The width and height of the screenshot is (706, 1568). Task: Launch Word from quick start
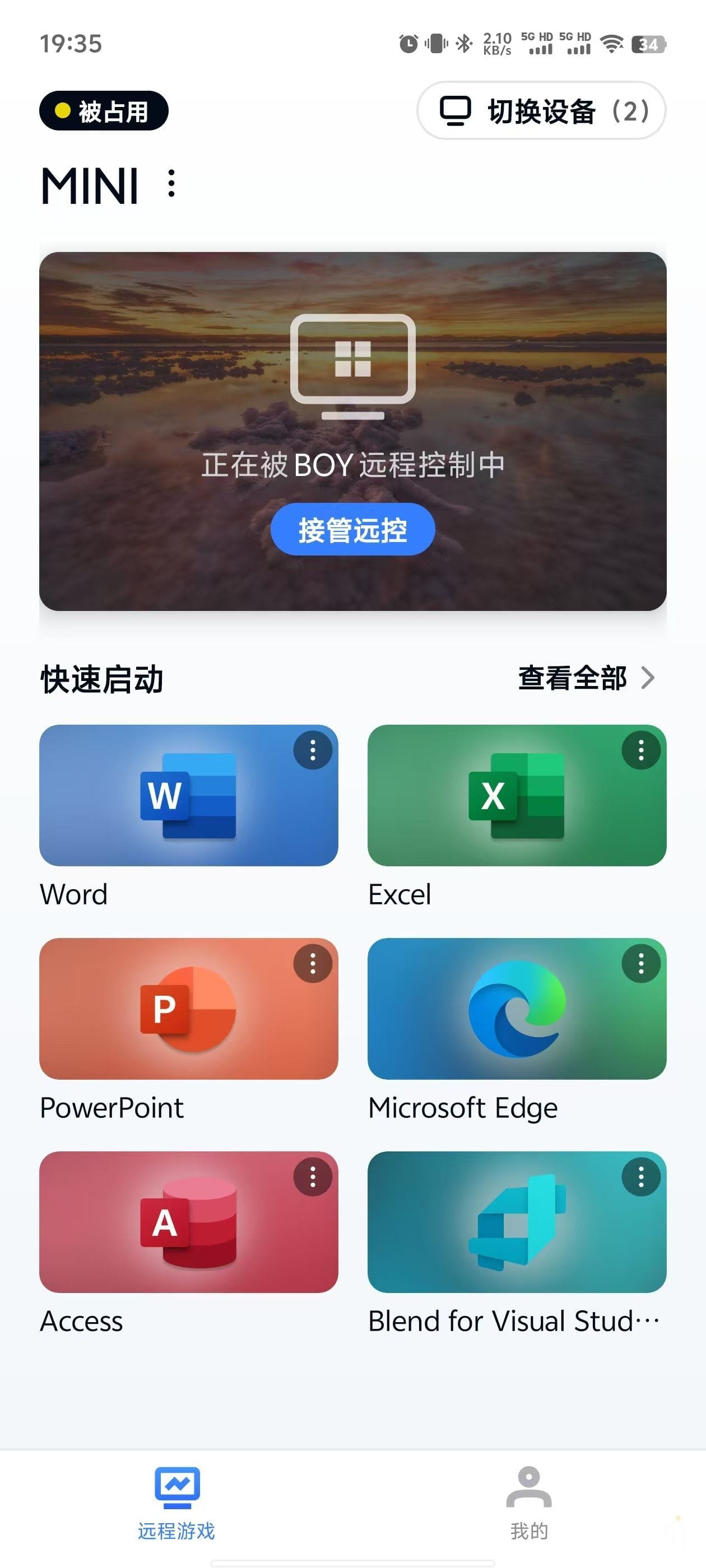188,795
